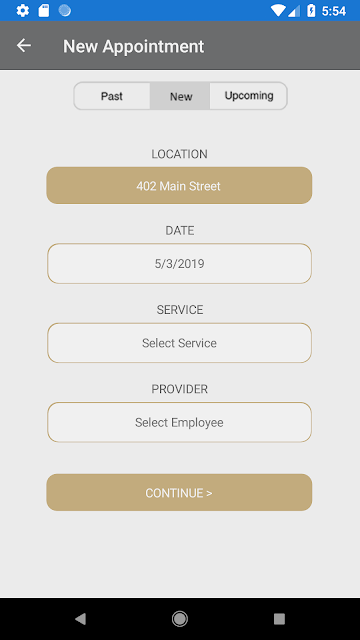Switch to the Upcoming tab
Image resolution: width=360 pixels, height=640 pixels.
(249, 96)
